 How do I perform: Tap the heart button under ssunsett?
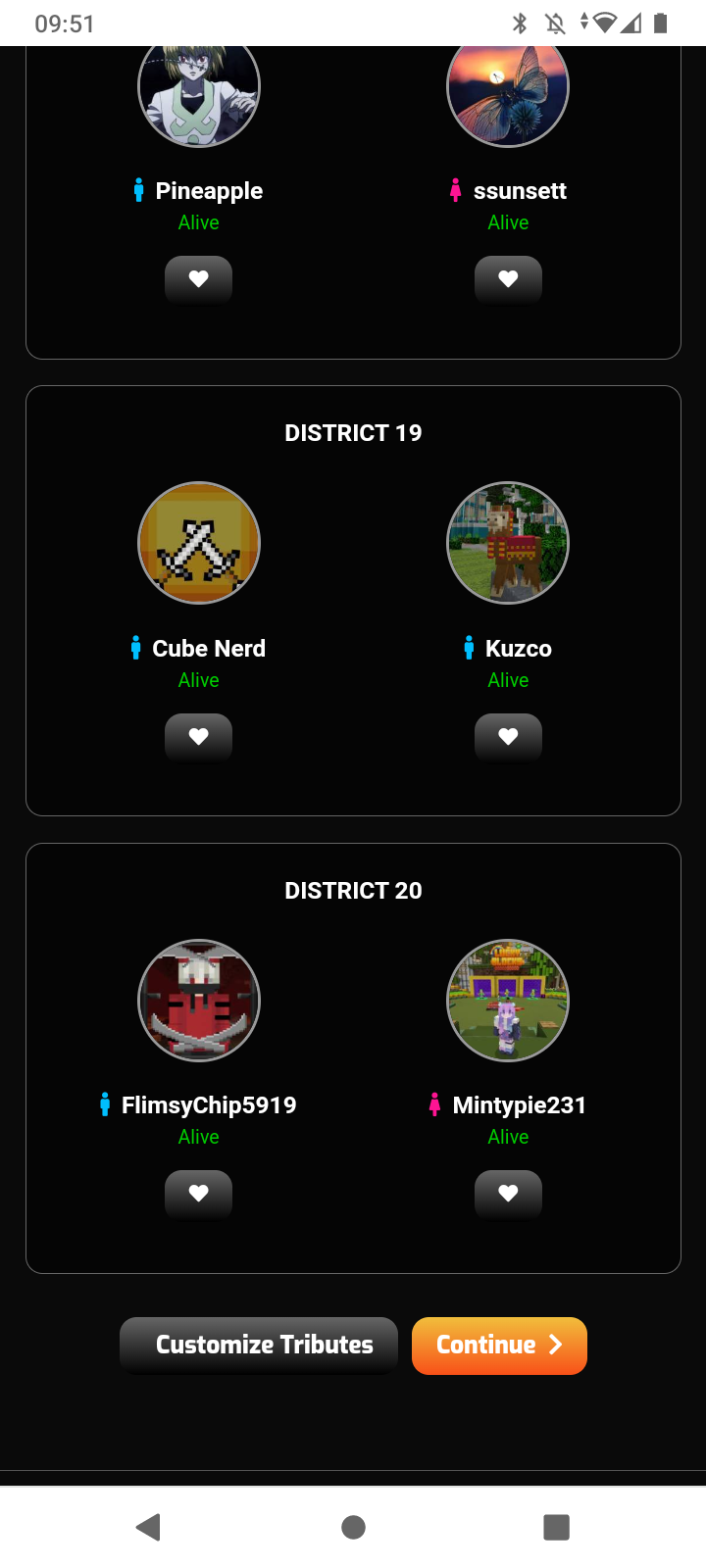[508, 279]
